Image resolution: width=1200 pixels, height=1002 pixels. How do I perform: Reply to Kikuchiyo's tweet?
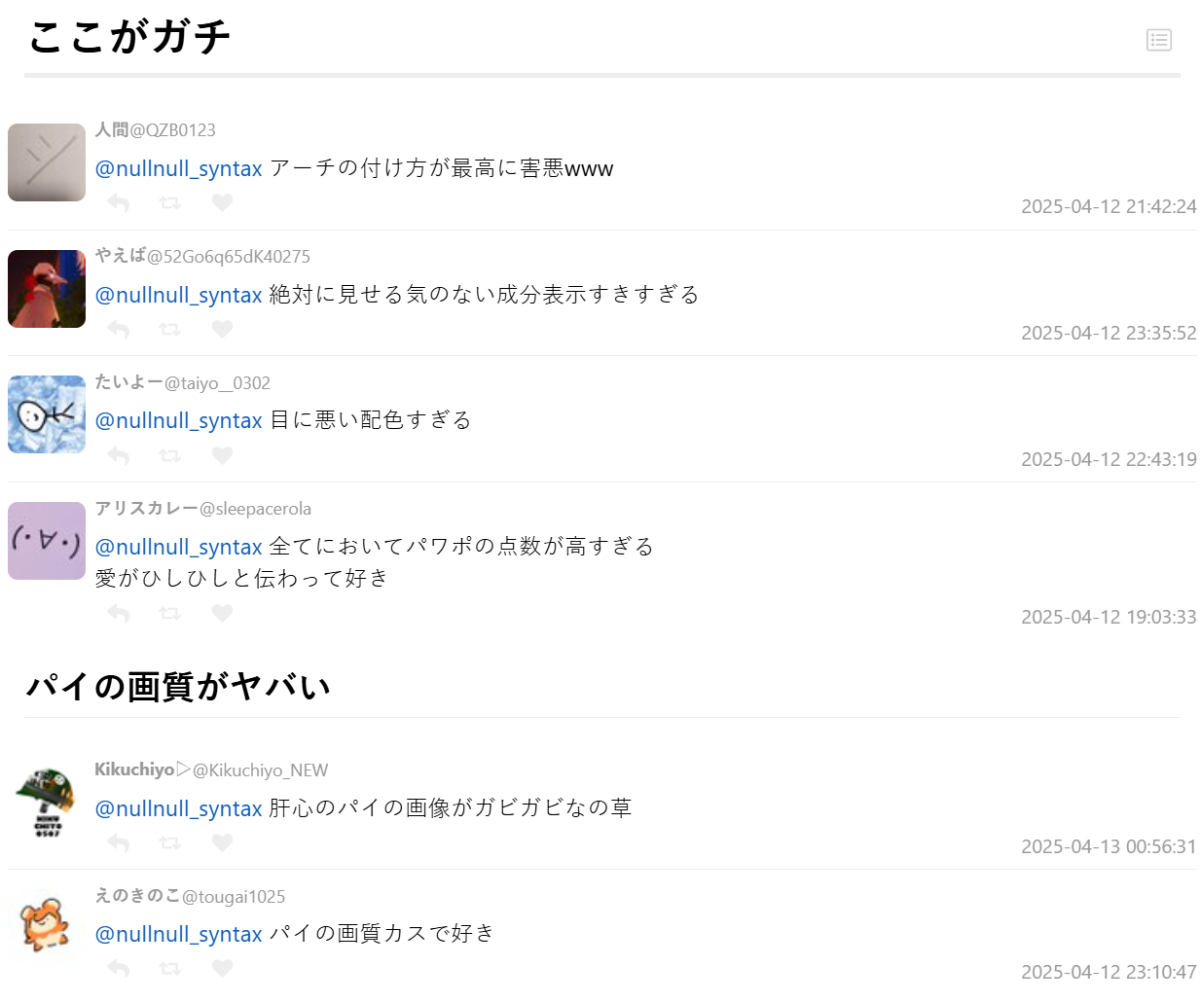click(119, 843)
